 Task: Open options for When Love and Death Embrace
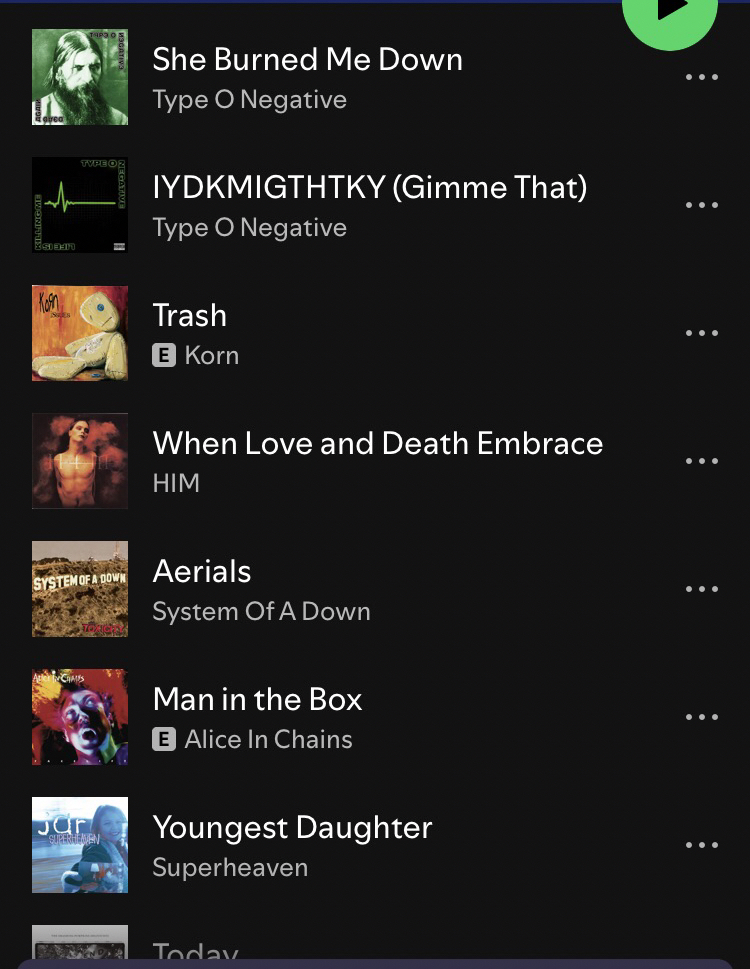tap(702, 461)
